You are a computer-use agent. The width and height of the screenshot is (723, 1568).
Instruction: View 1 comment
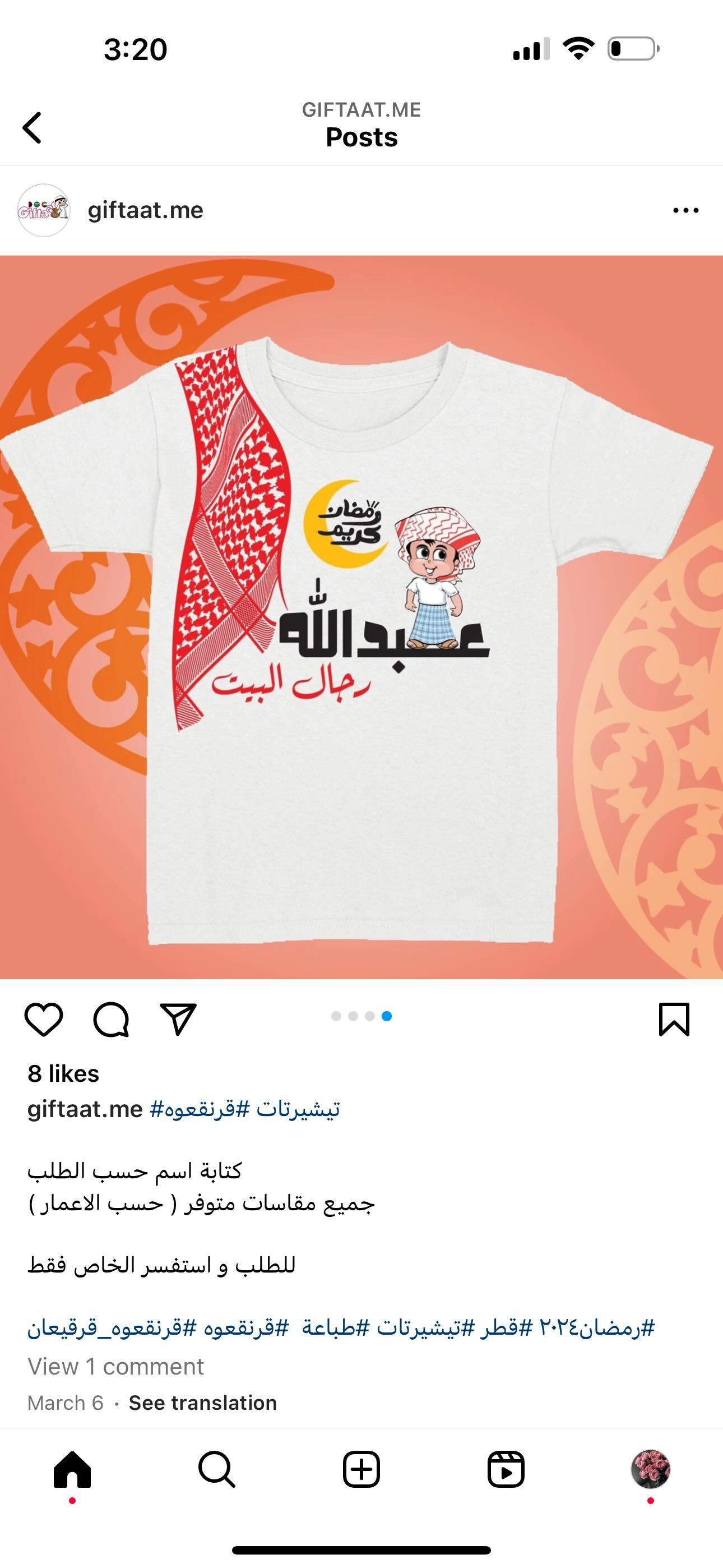point(115,1367)
